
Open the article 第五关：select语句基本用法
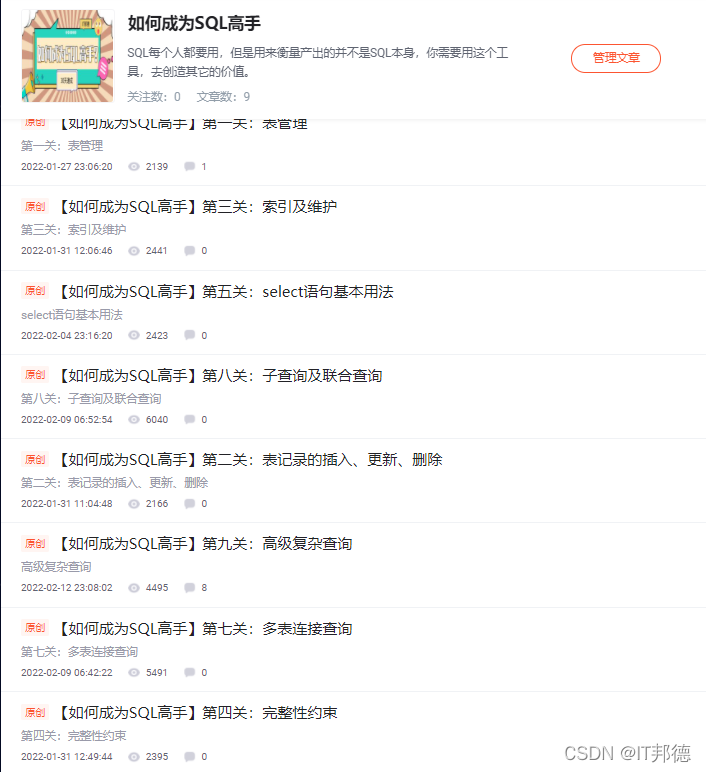(x=225, y=292)
